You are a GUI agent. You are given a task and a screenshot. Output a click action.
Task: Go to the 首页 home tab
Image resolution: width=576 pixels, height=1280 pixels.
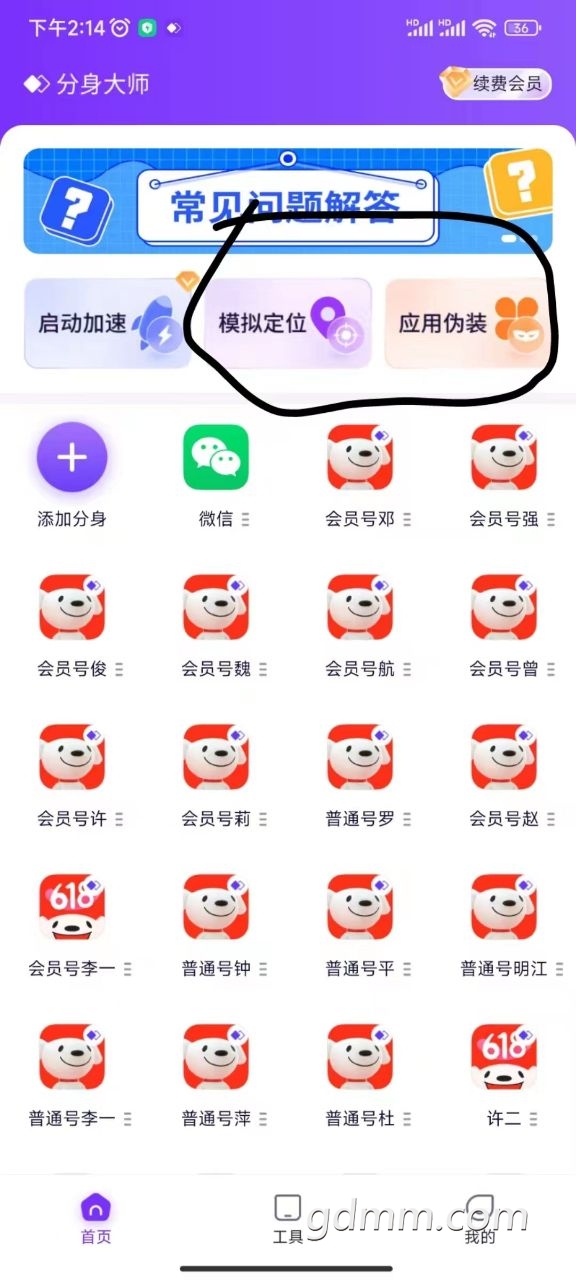tap(96, 1219)
